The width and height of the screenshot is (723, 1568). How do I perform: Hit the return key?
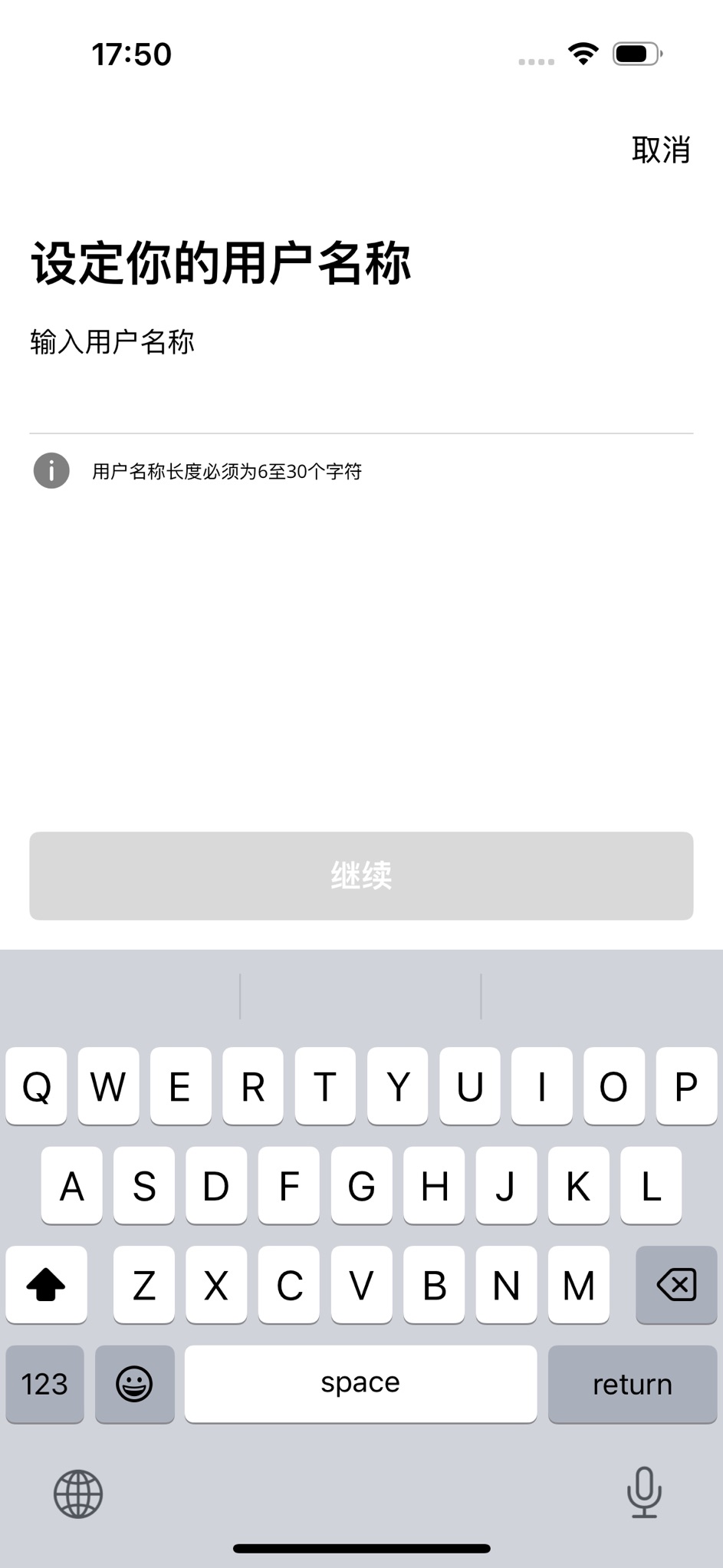coord(632,1384)
